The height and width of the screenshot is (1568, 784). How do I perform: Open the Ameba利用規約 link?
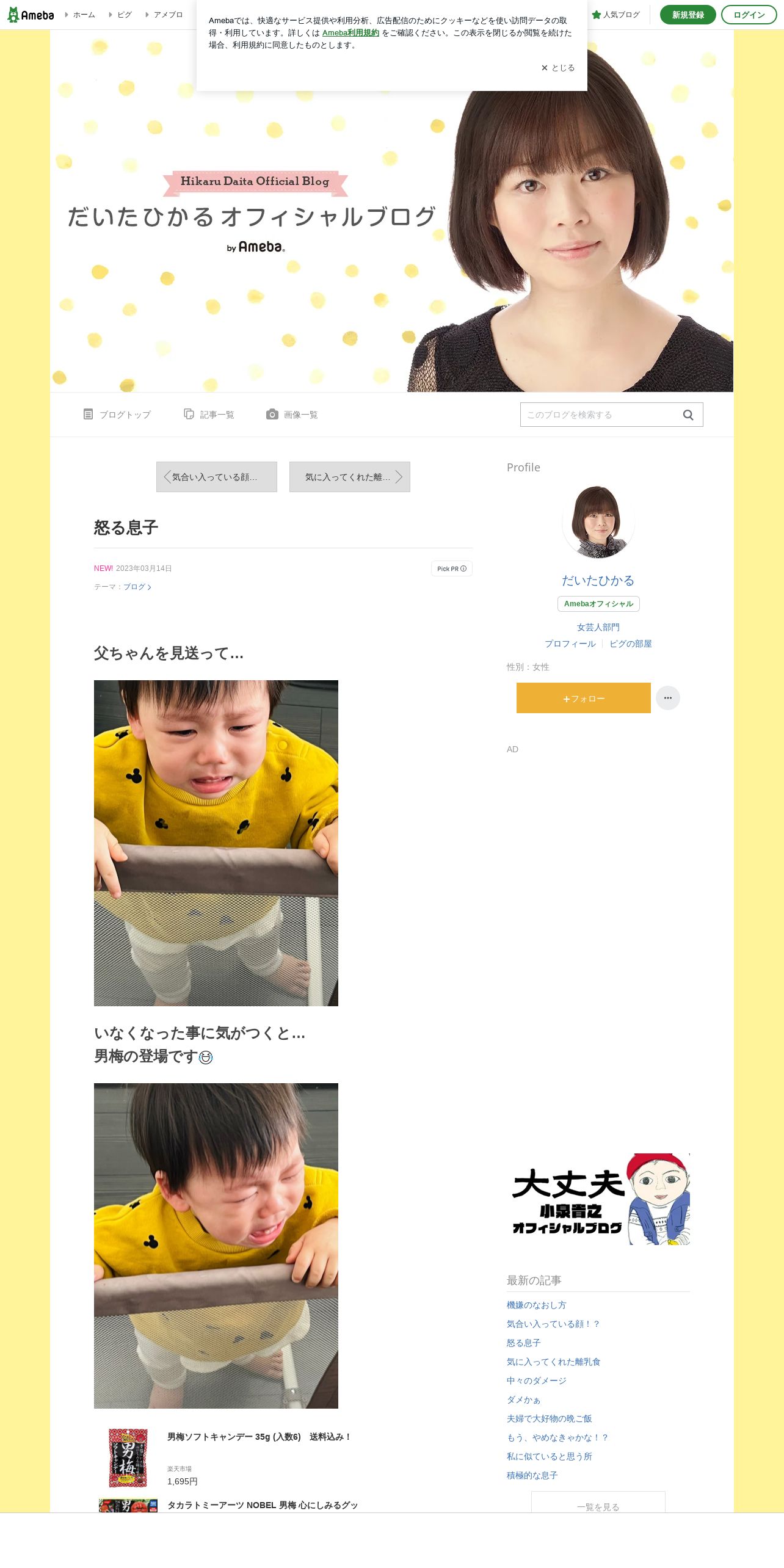pyautogui.click(x=350, y=33)
